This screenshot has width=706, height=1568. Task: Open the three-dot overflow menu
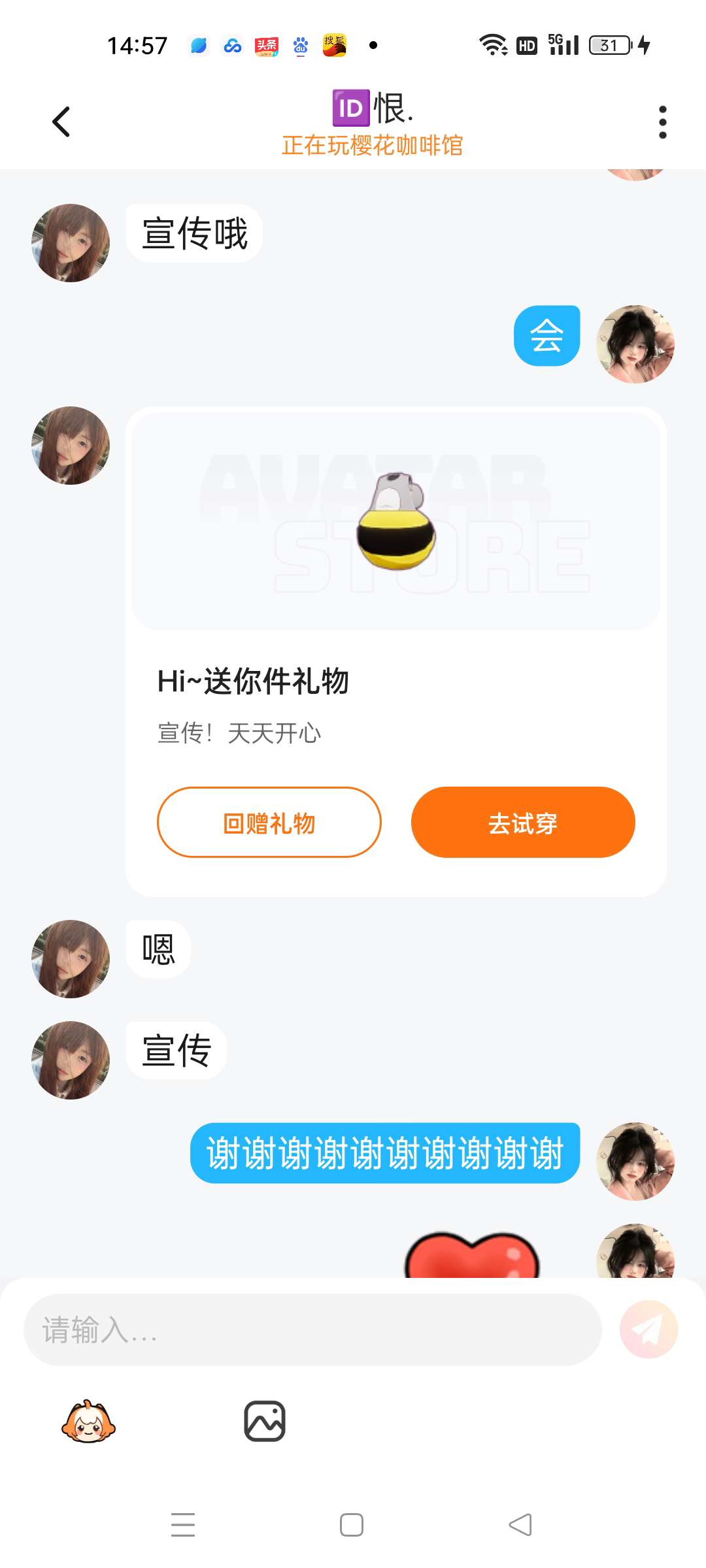(x=662, y=122)
